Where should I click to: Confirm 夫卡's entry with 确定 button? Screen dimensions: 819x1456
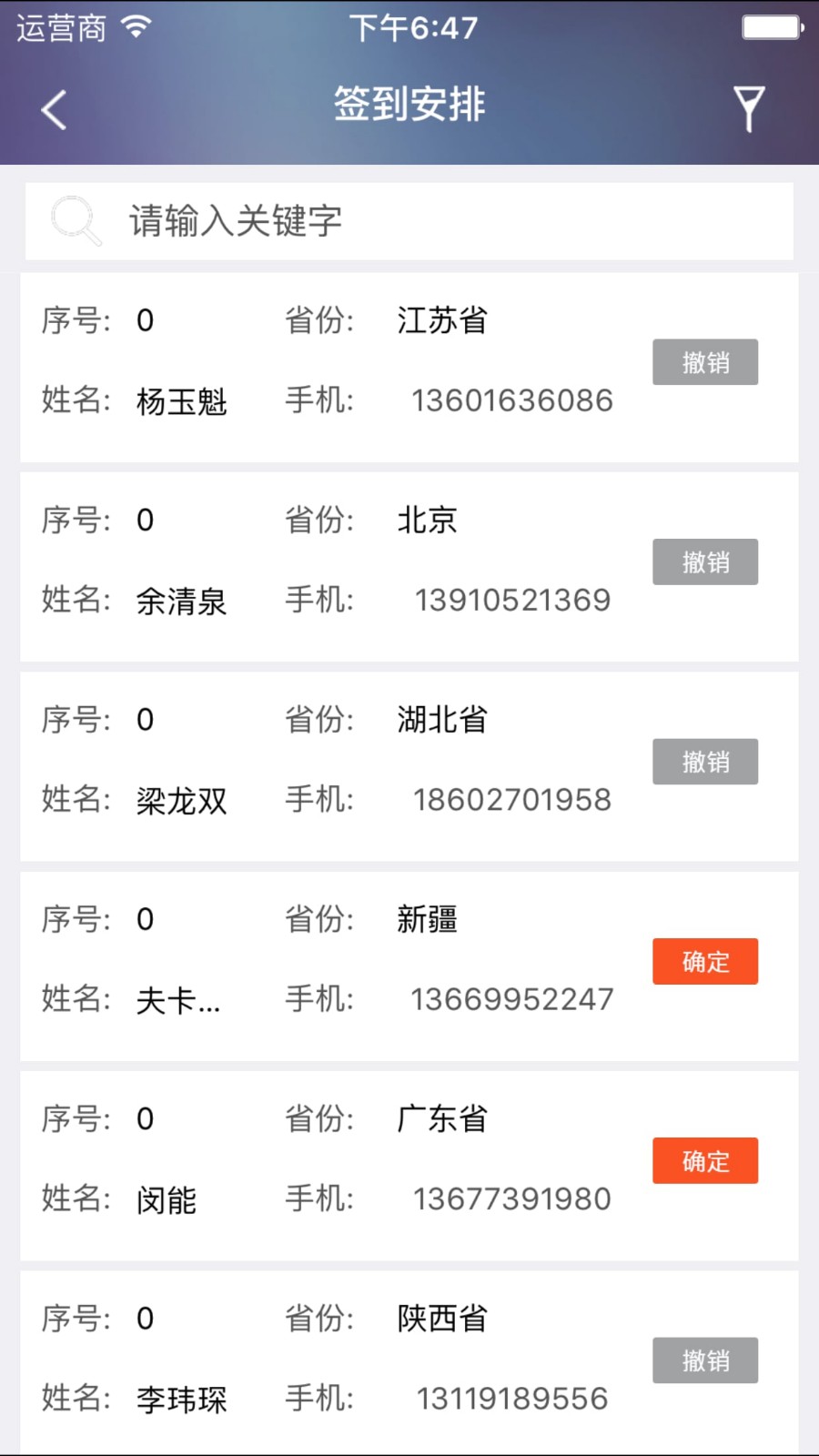(705, 961)
